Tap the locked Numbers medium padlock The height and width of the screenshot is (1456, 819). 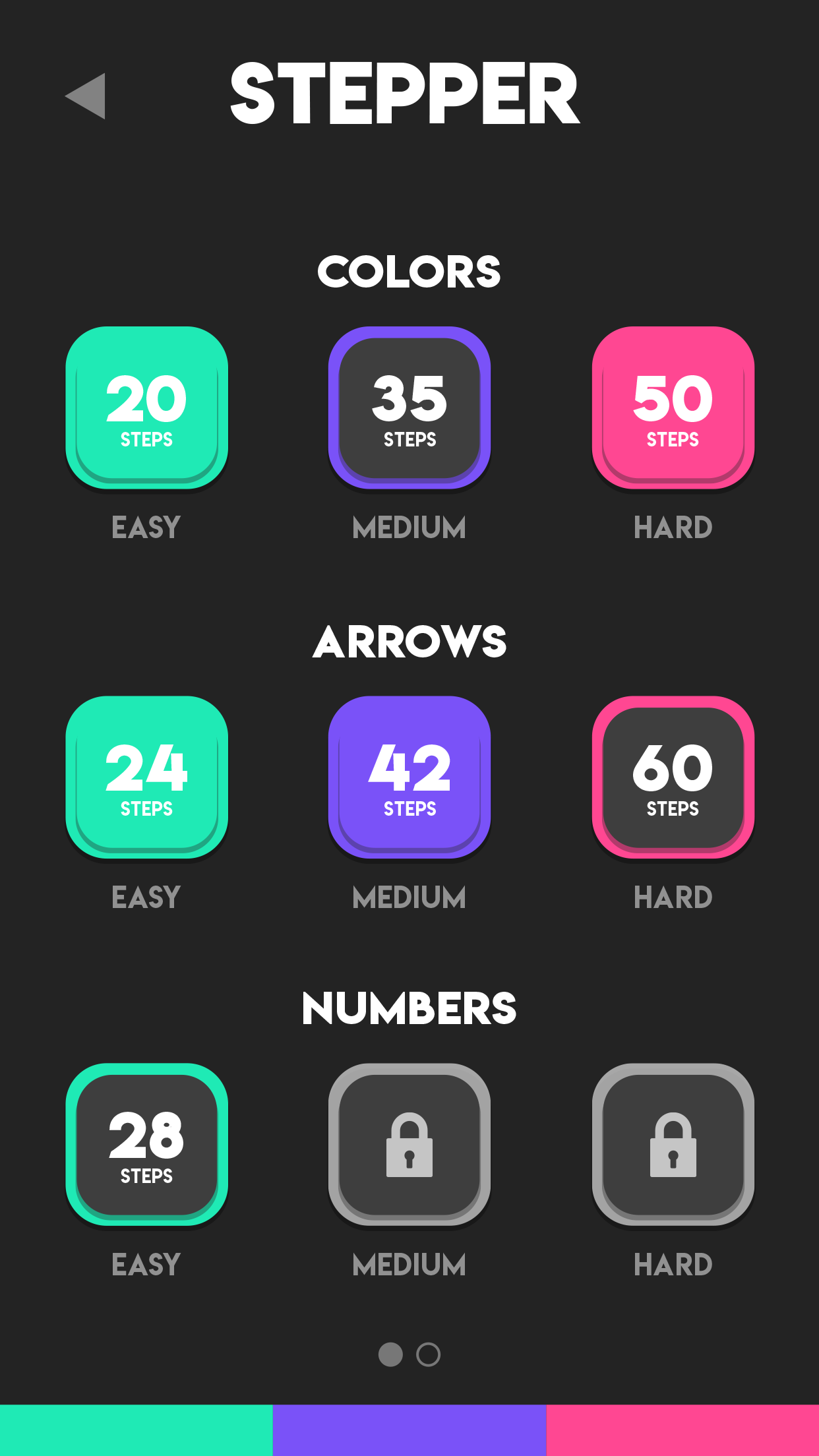pos(409,1146)
